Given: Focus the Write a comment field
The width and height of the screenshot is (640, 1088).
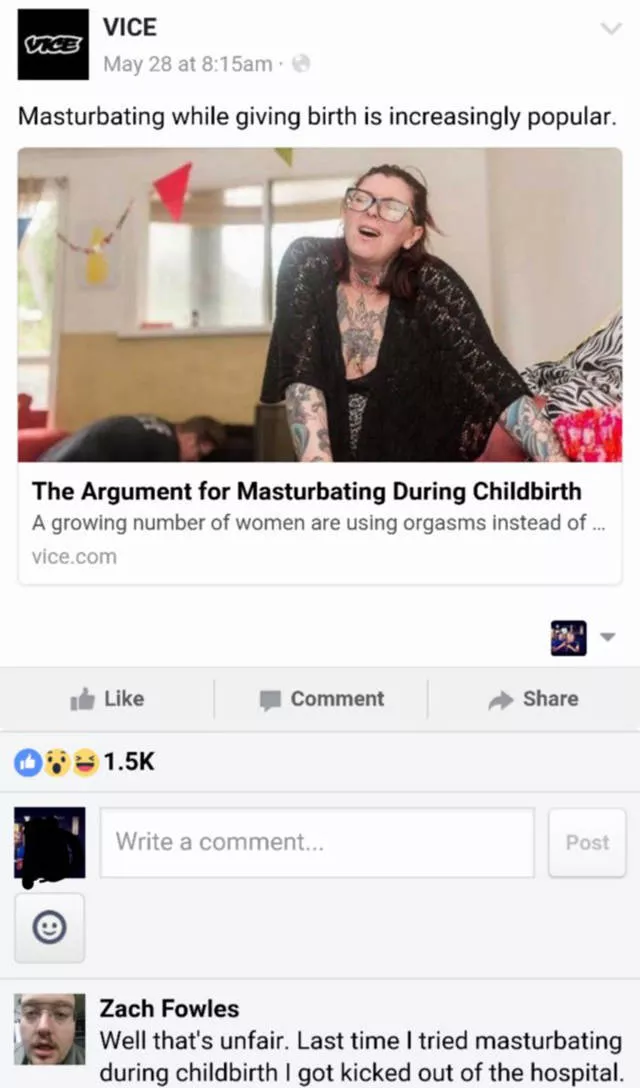Looking at the screenshot, I should click(317, 842).
